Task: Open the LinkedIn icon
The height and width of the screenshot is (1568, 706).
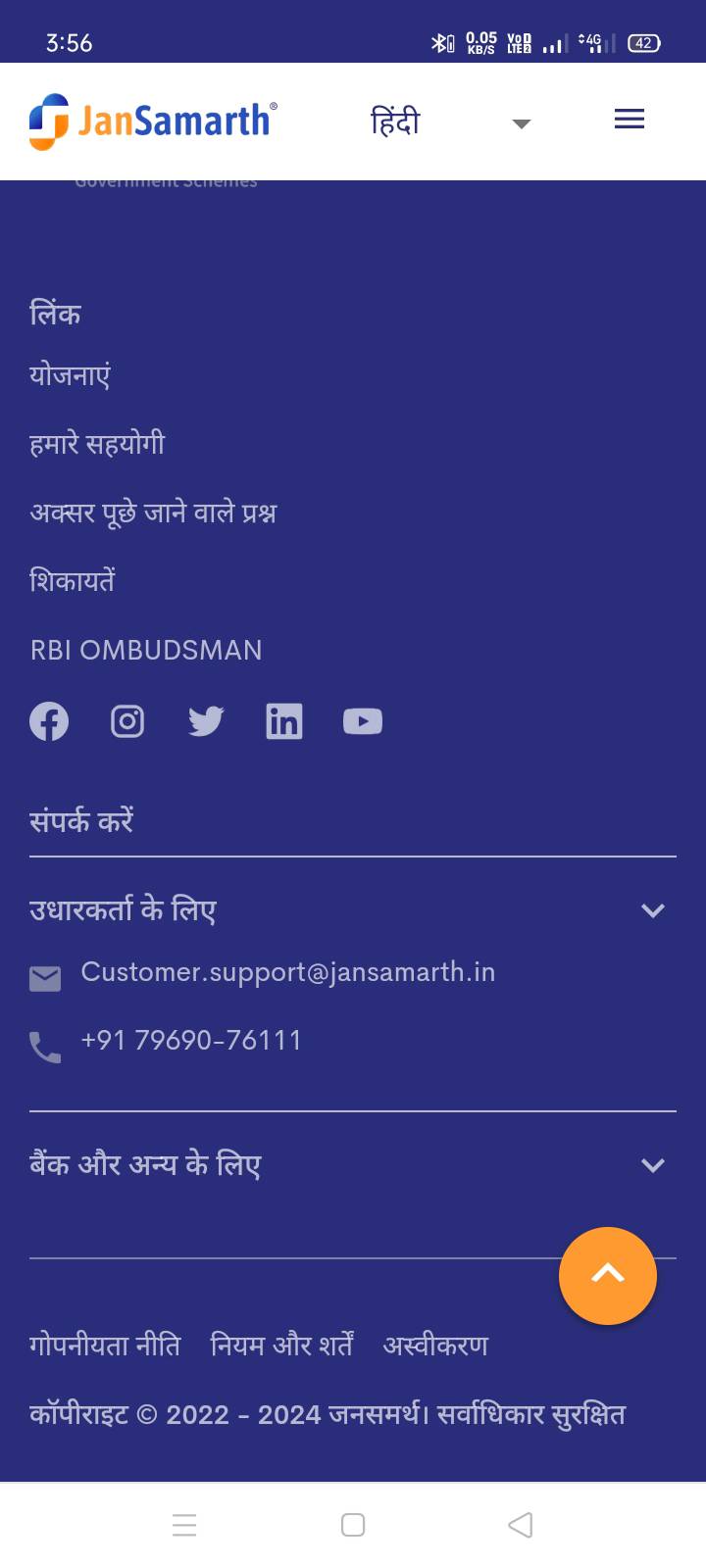Action: click(x=284, y=721)
